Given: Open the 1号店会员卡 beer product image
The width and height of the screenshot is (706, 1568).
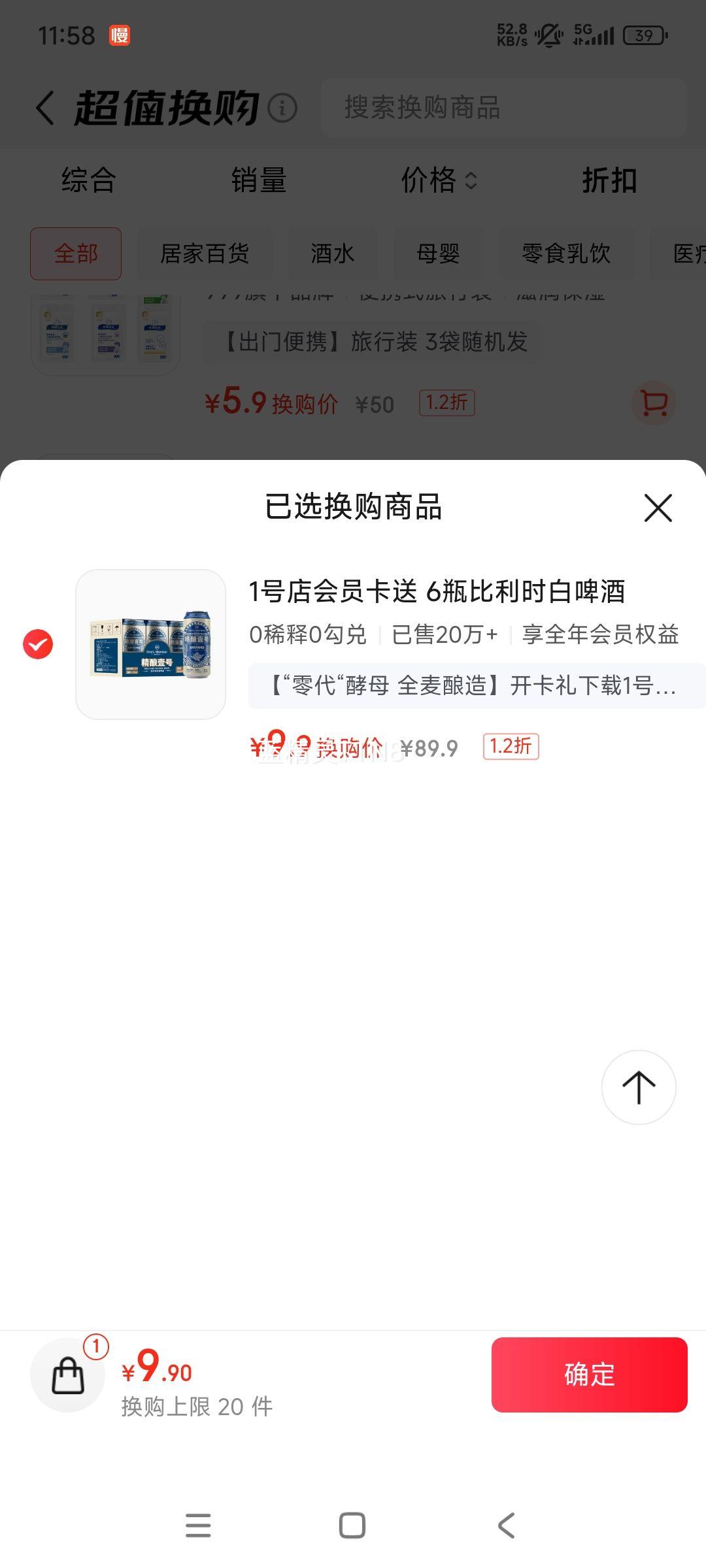Looking at the screenshot, I should pos(151,645).
